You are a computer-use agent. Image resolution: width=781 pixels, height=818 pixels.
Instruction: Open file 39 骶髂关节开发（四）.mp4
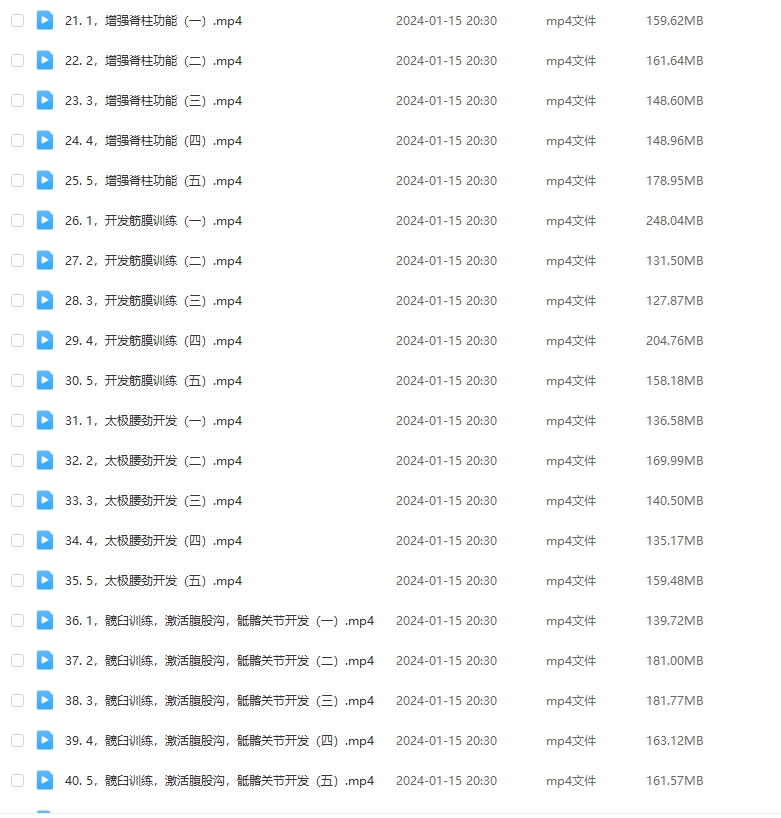point(219,741)
